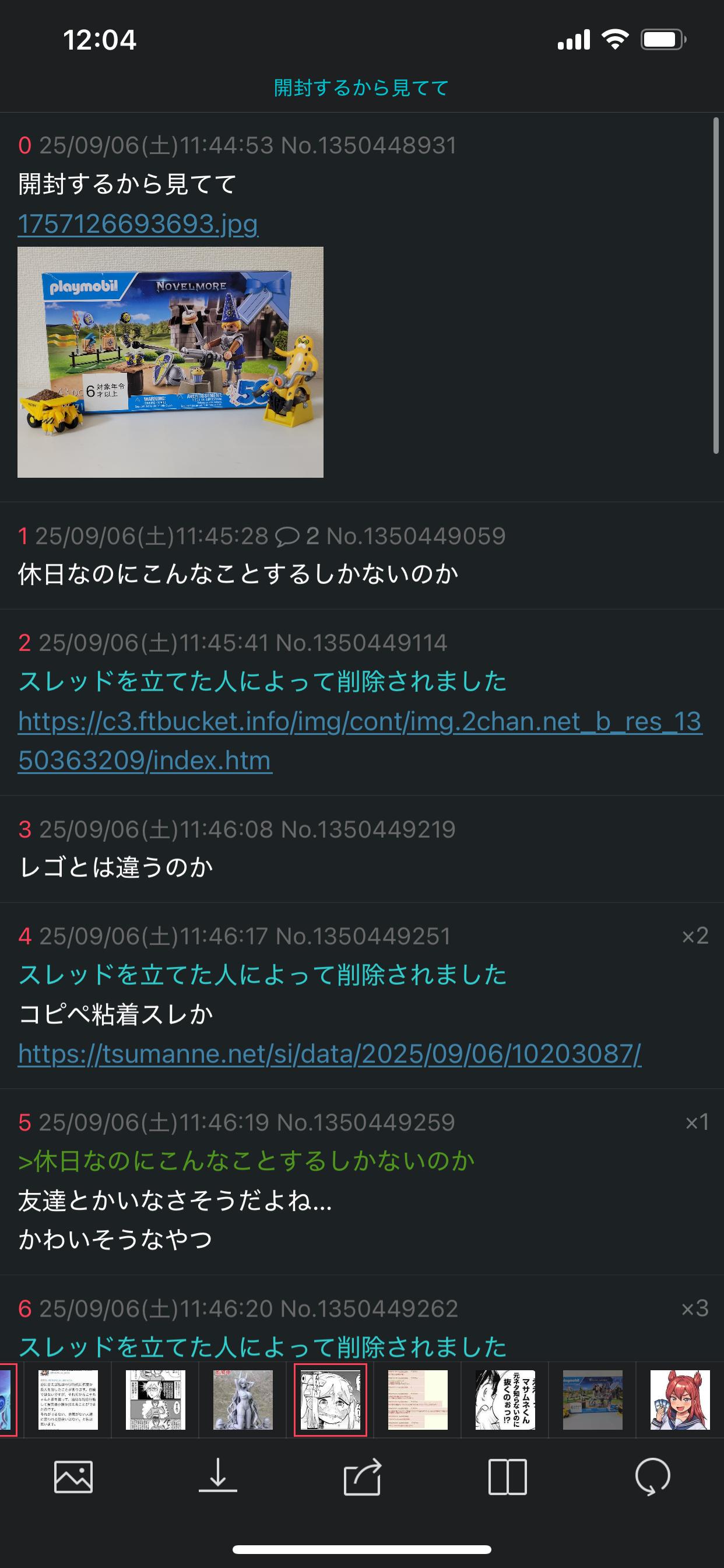Viewport: 724px width, 1568px height.
Task: Open the image gallery icon
Action: 73,1476
